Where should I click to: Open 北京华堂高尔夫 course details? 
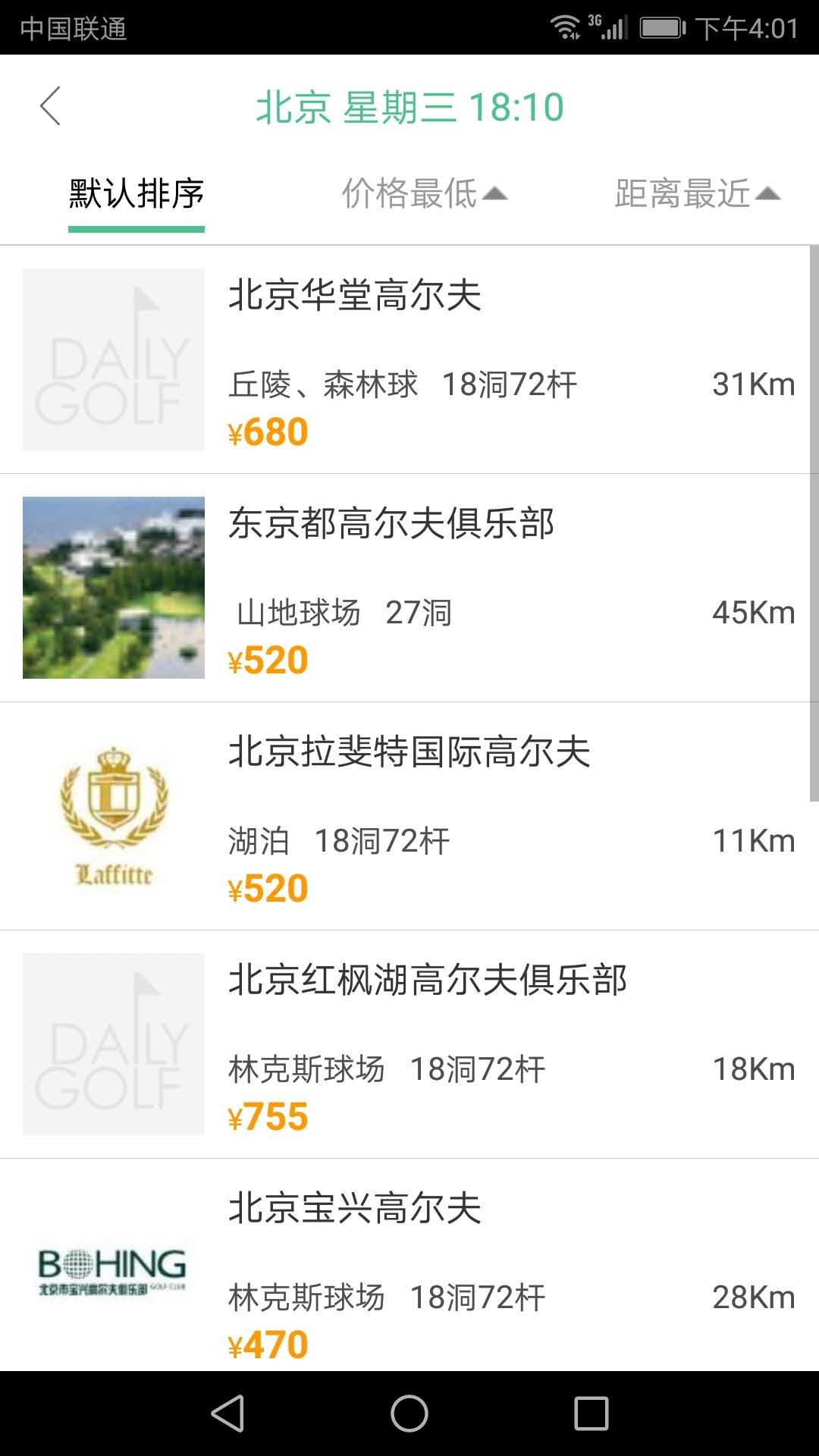point(409,359)
